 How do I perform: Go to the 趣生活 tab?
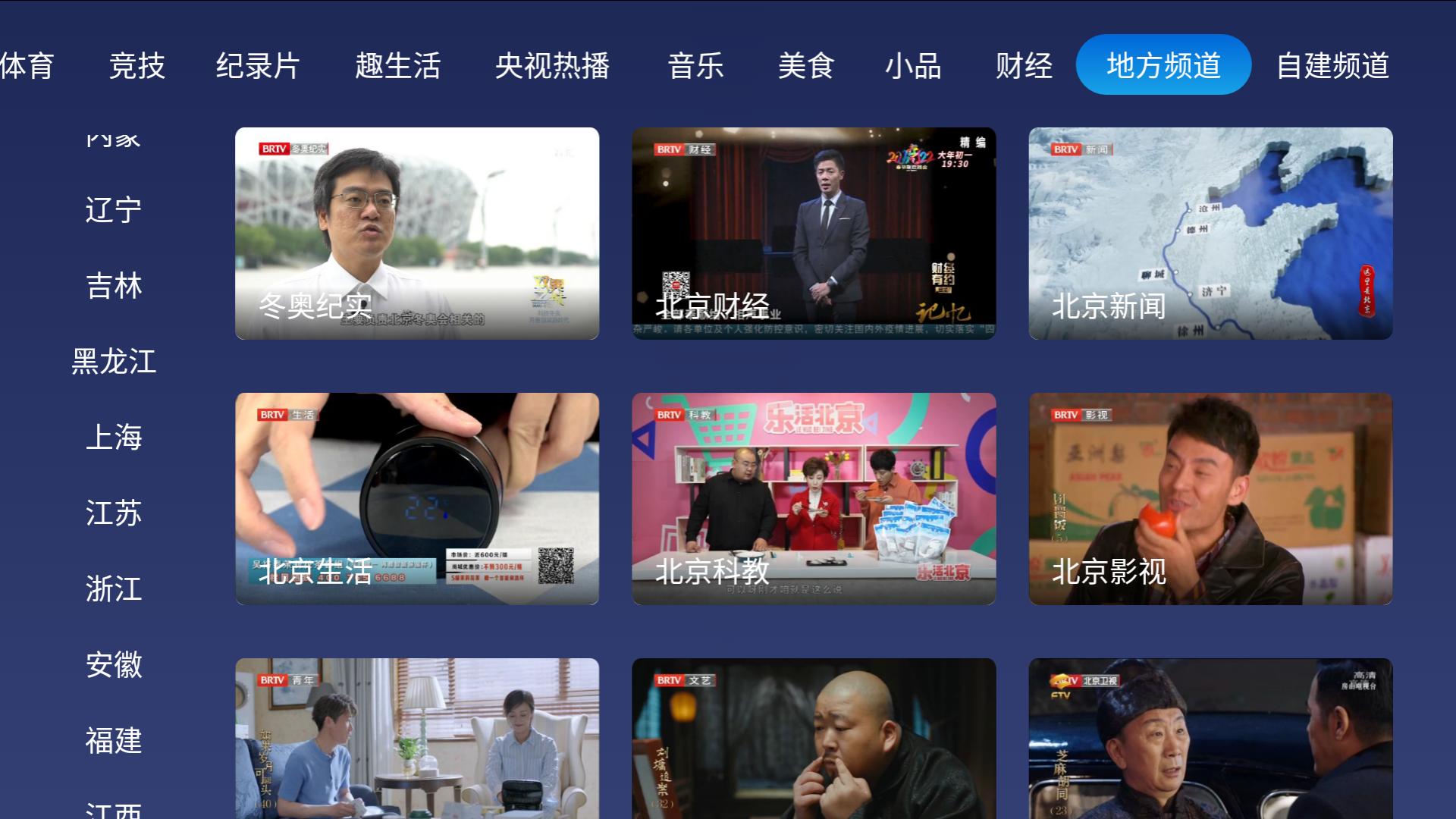pyautogui.click(x=398, y=66)
